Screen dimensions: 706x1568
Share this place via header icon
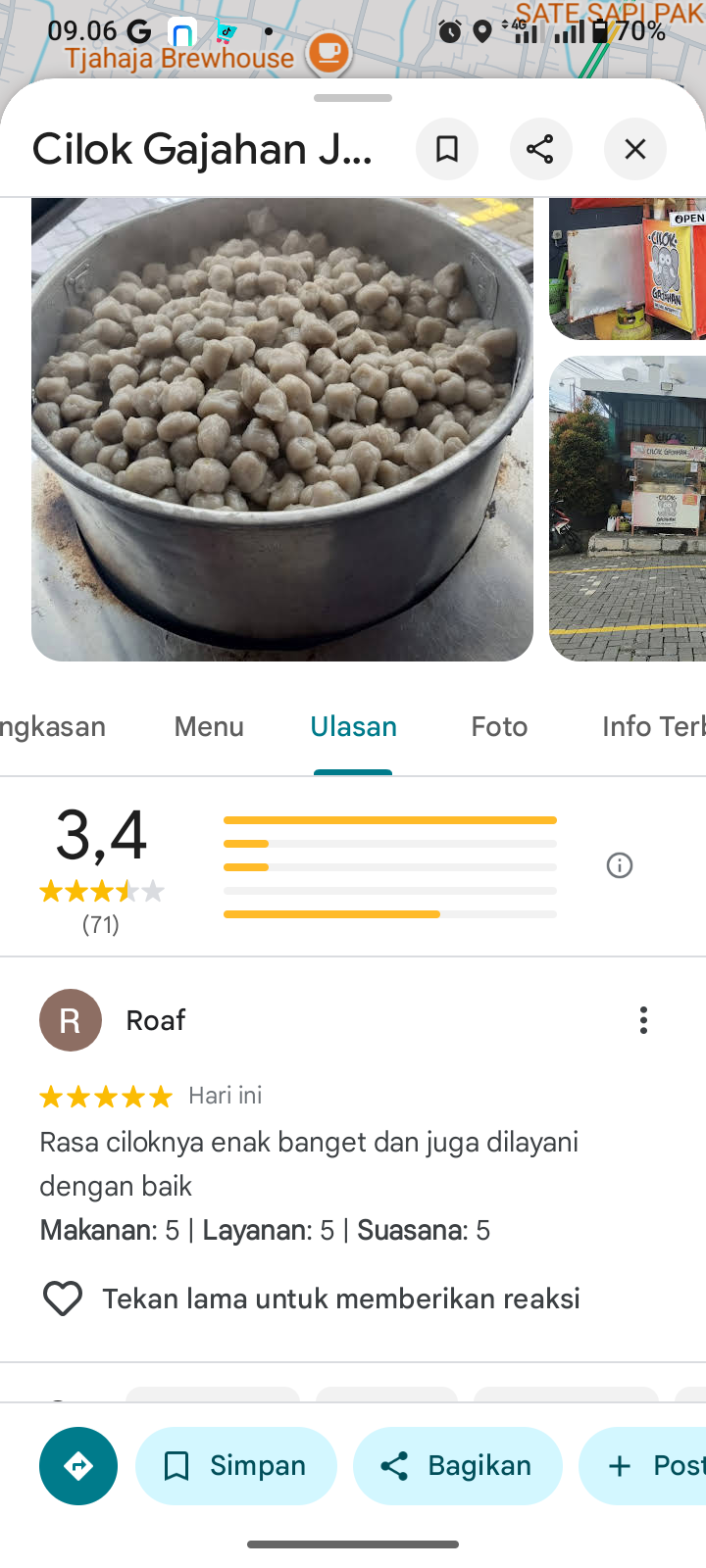pyautogui.click(x=540, y=149)
